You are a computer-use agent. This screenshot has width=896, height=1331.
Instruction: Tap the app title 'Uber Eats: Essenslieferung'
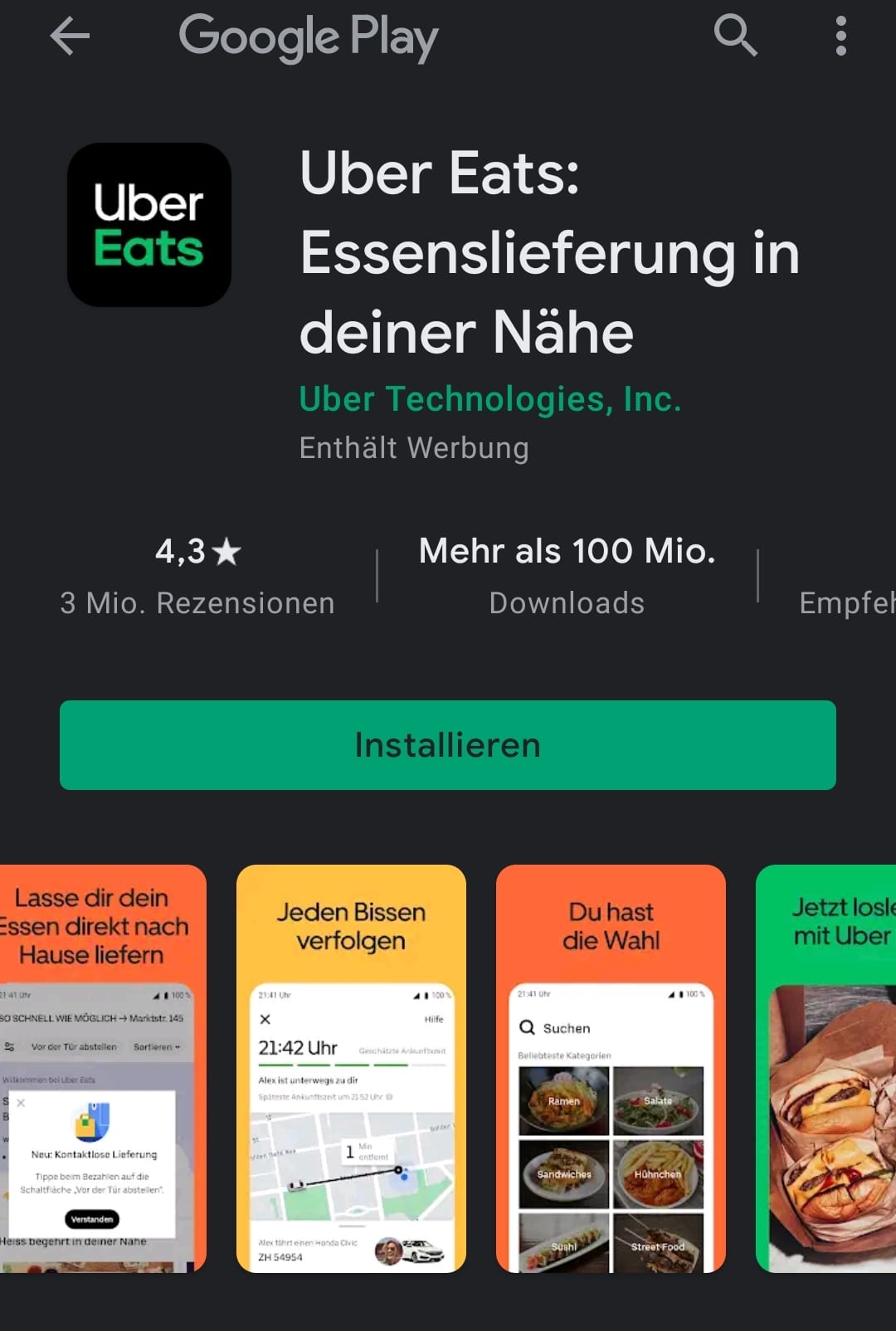click(548, 253)
